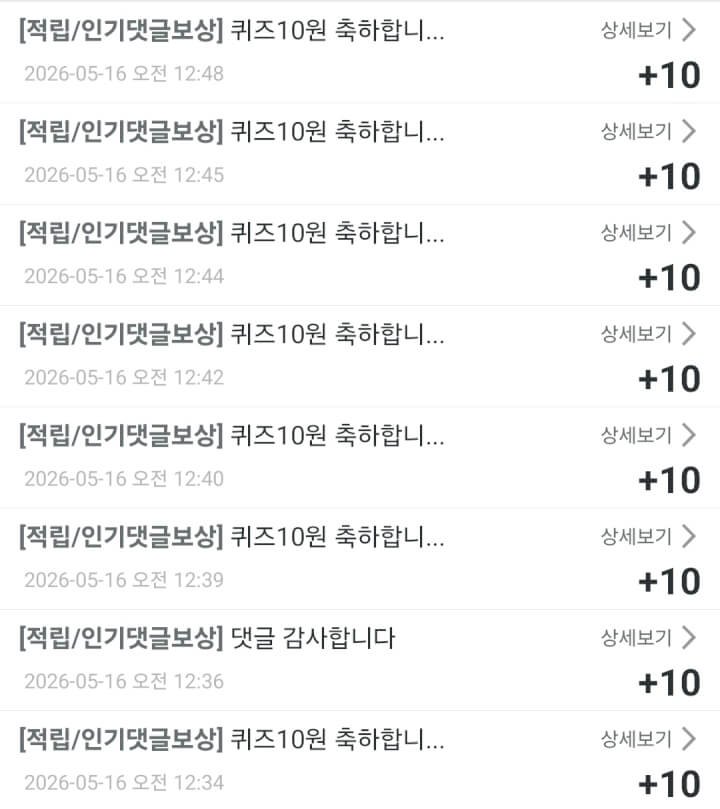This screenshot has width=720, height=809.
Task: Open 상세보기 for the 12:34 reward entry
Action: point(648,739)
